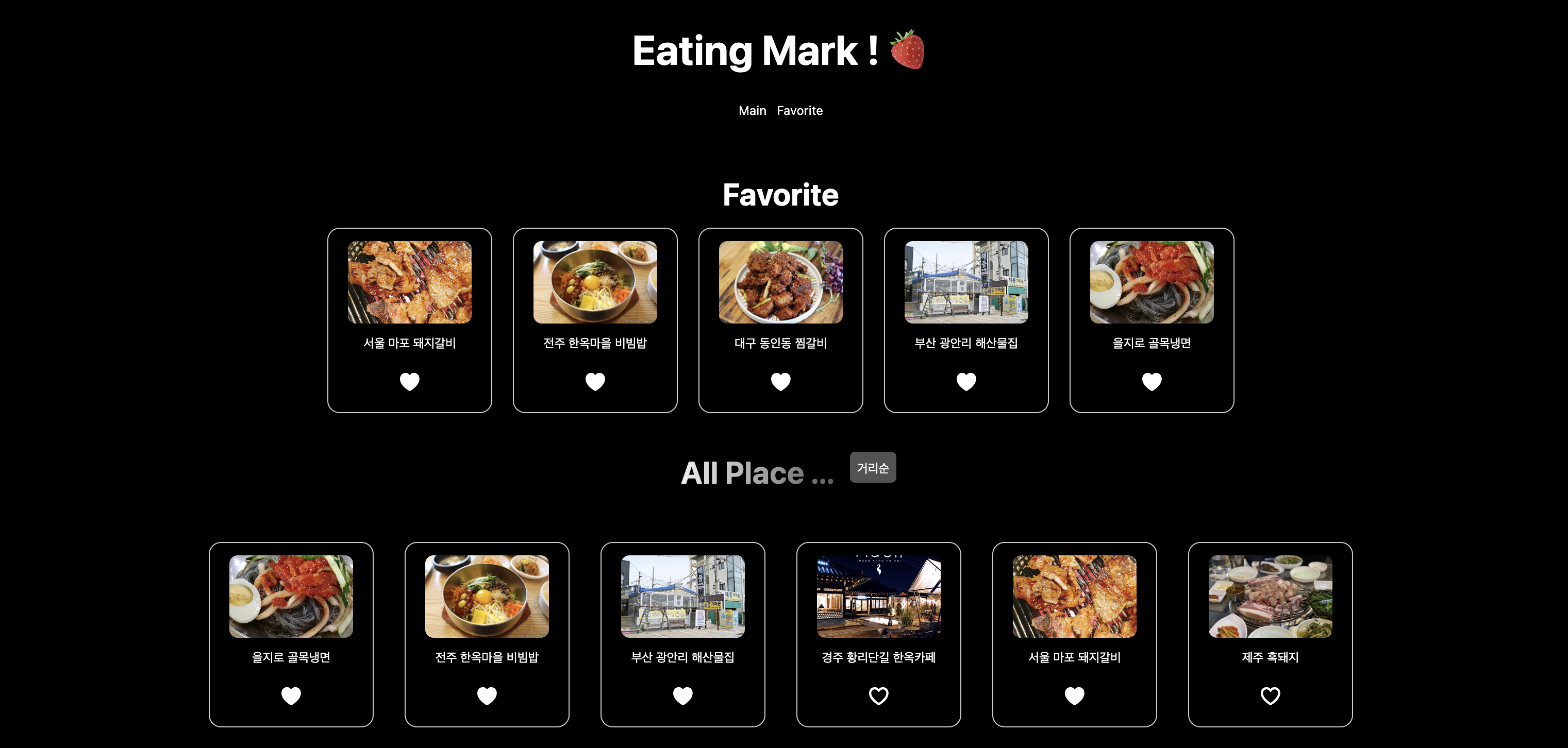
Task: Tap 전주 한옥마을 비빔밥 heart in Favorite section
Action: coord(595,381)
